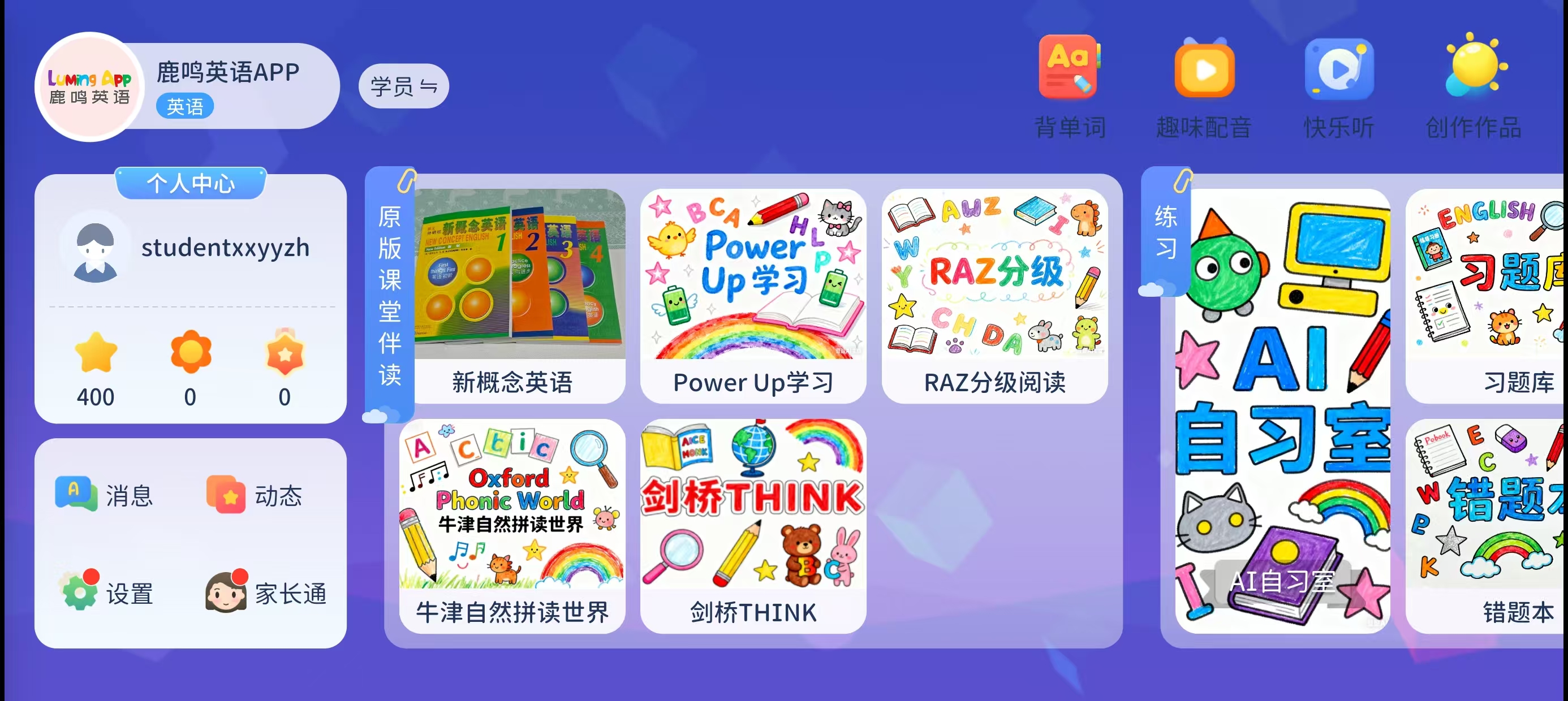
Task: Open 动态 feed
Action: (x=254, y=495)
